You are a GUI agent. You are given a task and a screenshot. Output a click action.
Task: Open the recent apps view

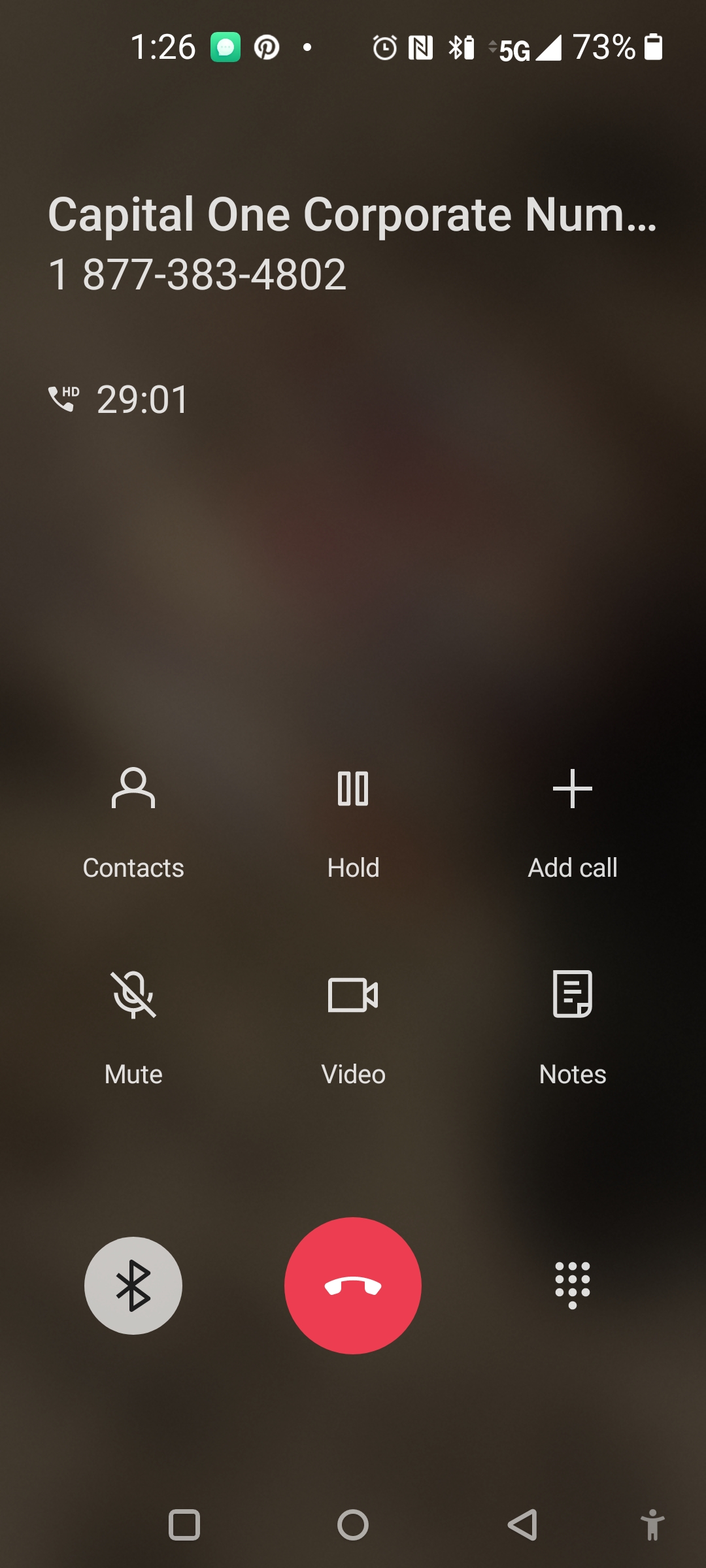pyautogui.click(x=184, y=1526)
